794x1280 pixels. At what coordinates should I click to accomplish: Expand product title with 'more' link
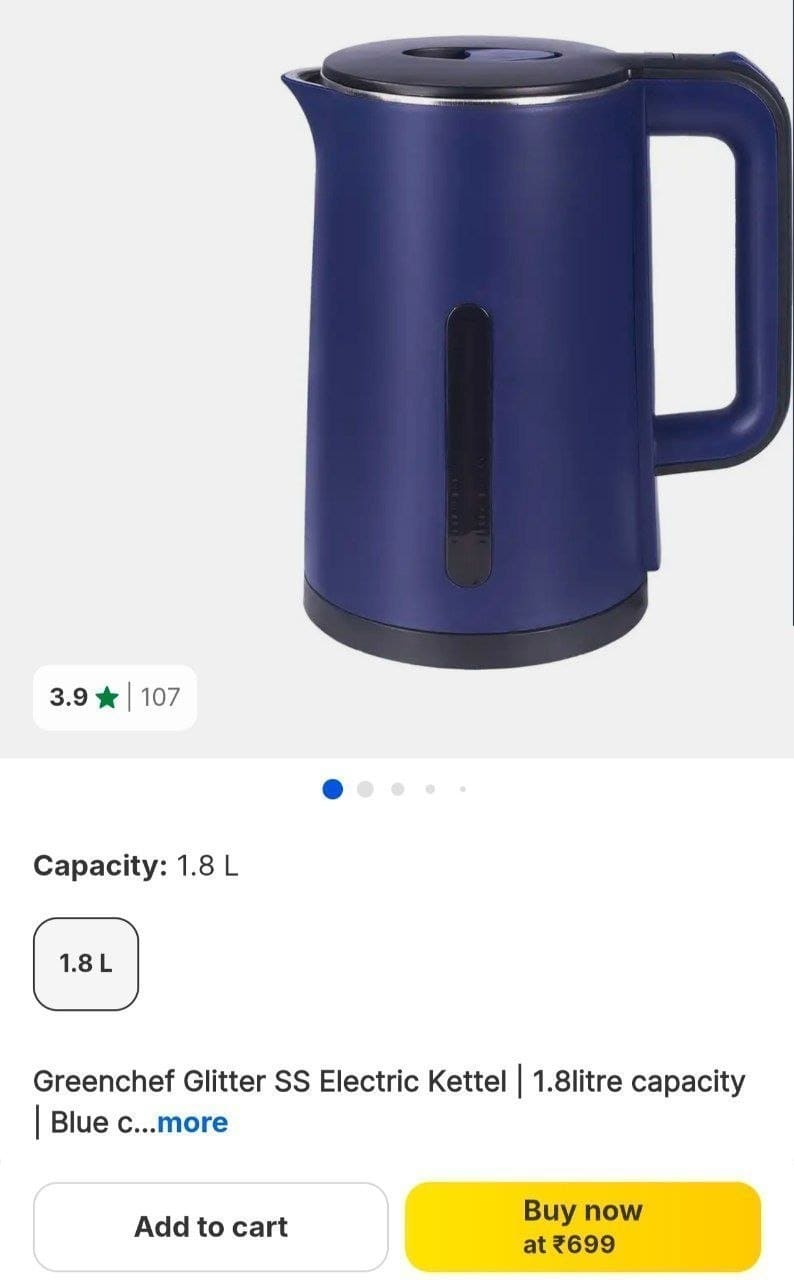[x=192, y=1123]
